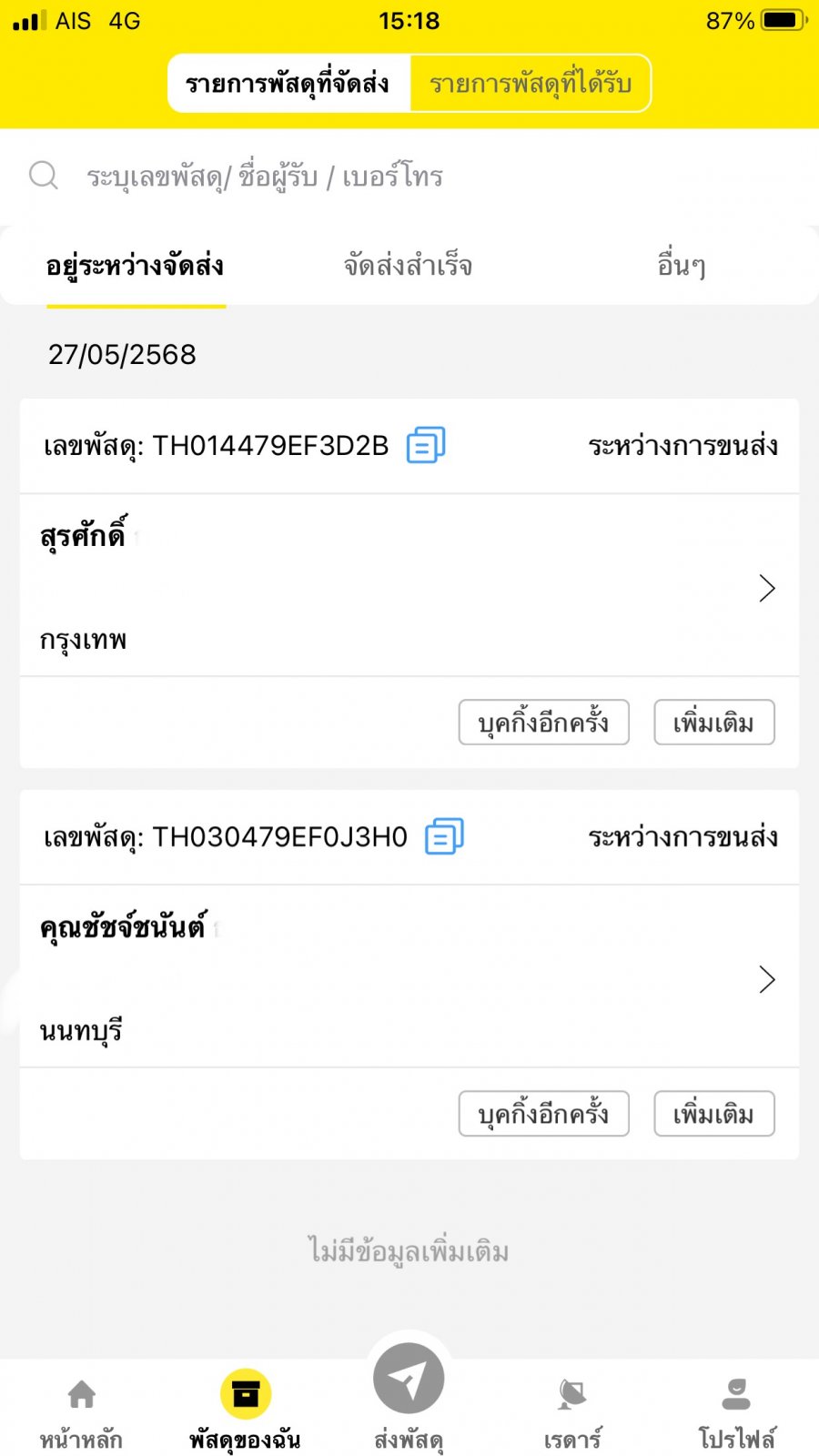The image size is (819, 1456).
Task: Copy parcel number TH014479EF3D2B
Action: 426,445
